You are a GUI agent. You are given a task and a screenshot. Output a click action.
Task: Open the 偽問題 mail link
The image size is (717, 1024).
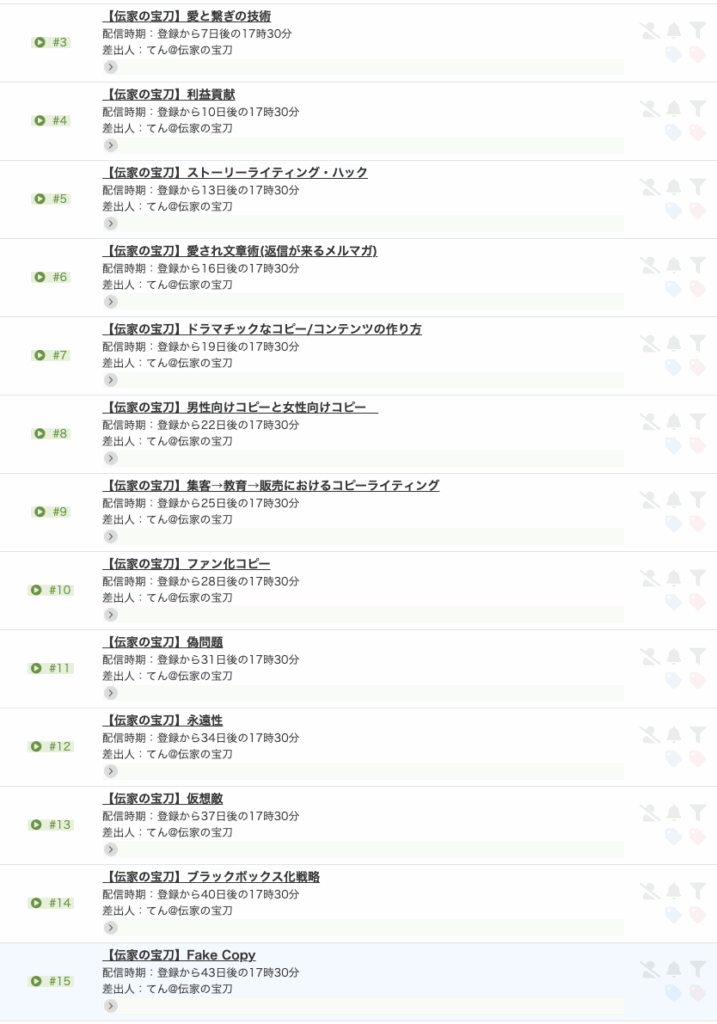click(x=162, y=642)
